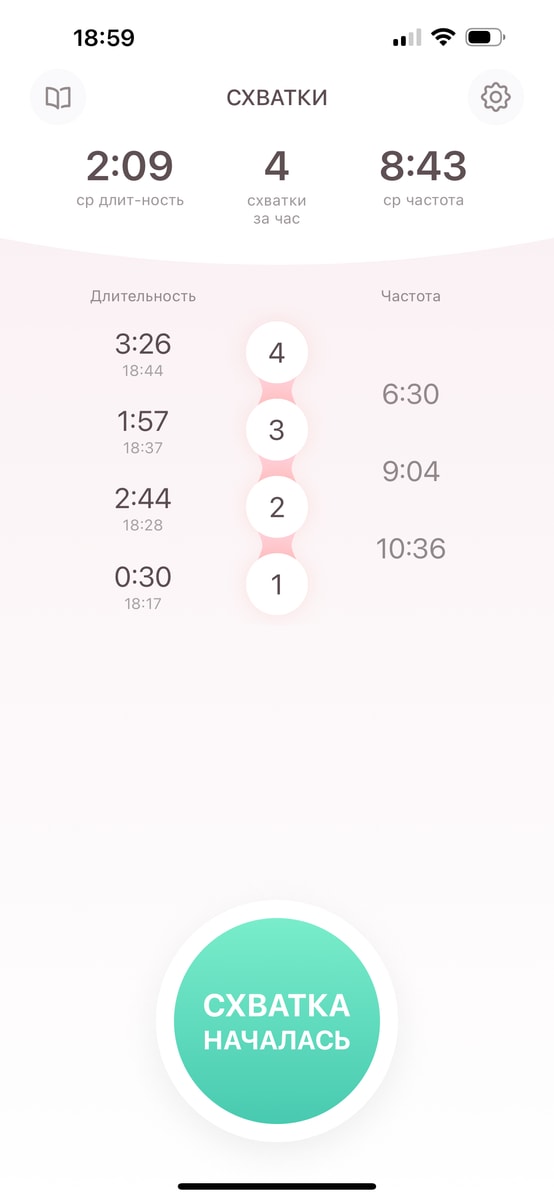Open the book guide icon

click(59, 97)
